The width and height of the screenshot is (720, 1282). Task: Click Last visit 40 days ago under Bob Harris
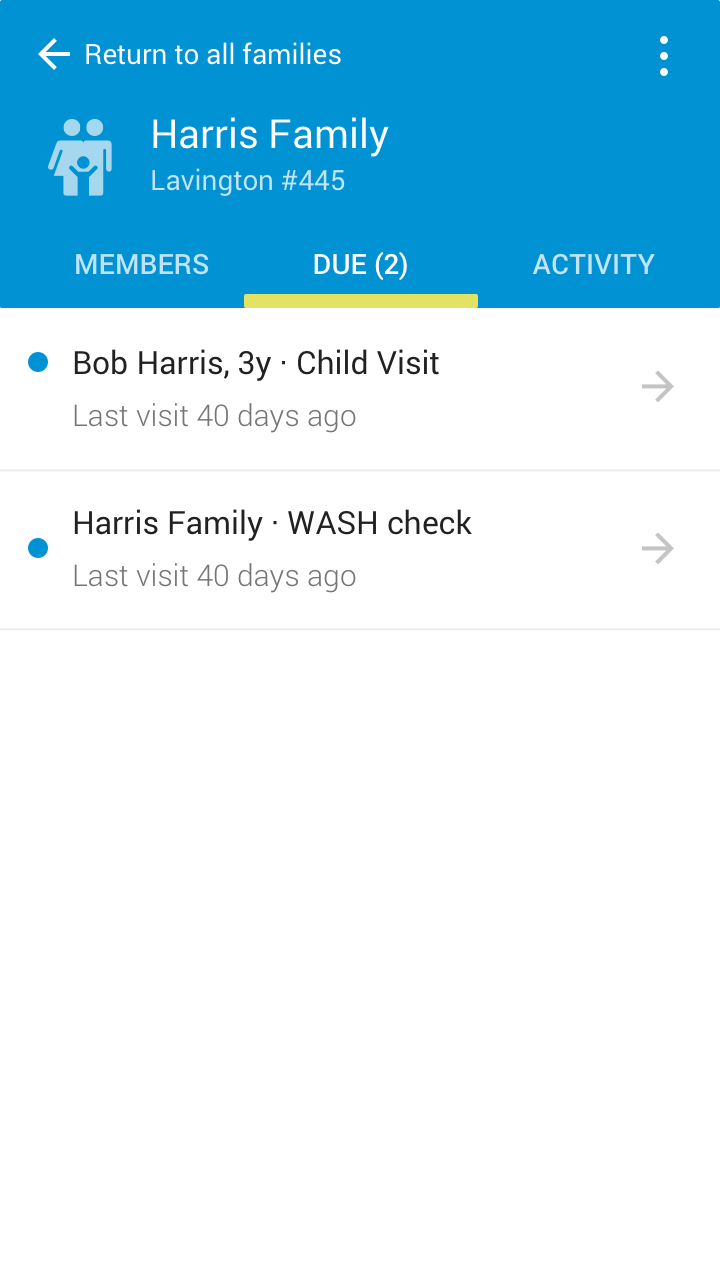214,415
